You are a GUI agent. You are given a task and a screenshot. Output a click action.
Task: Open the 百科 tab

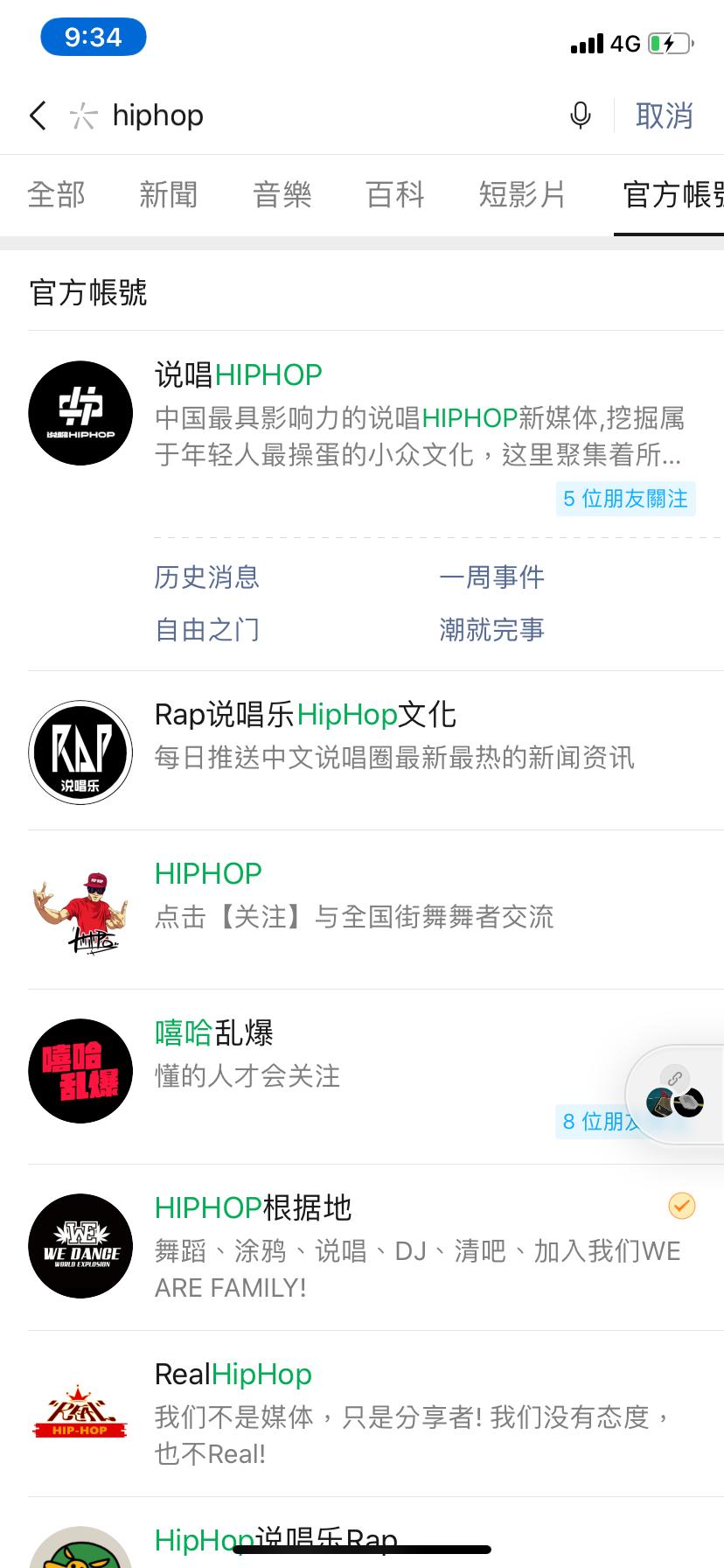point(395,194)
